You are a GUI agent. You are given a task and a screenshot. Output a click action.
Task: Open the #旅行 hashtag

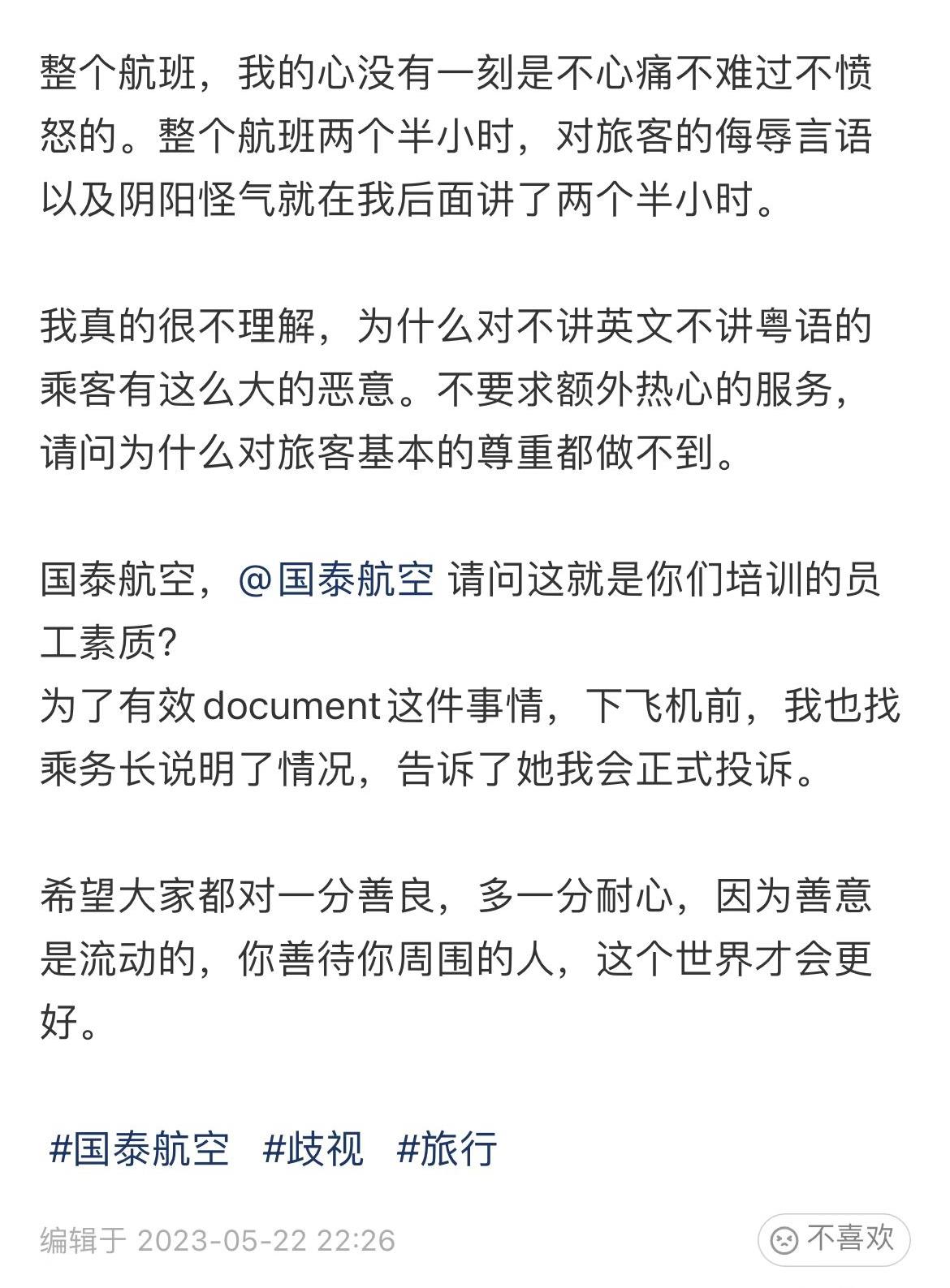(x=447, y=1149)
